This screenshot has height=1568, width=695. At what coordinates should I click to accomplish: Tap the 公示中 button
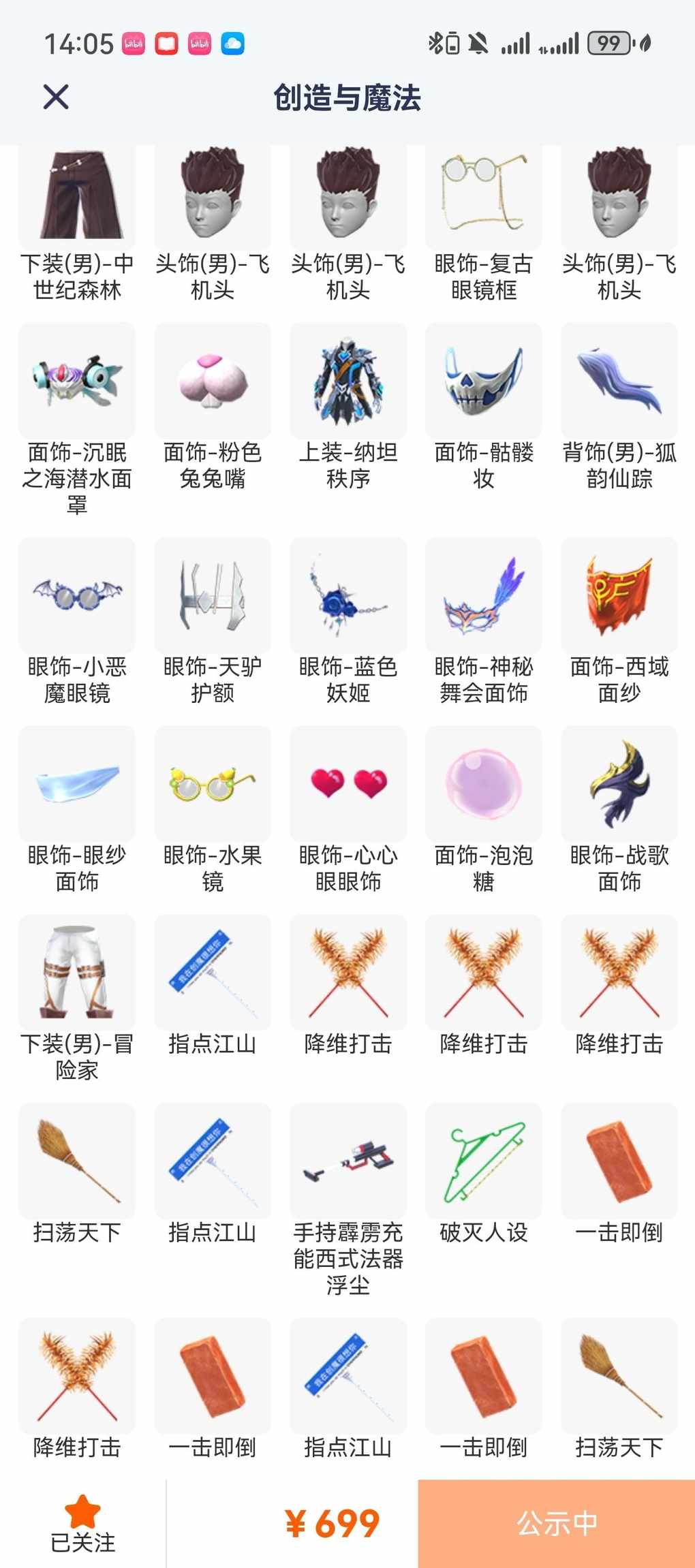coord(556,1523)
